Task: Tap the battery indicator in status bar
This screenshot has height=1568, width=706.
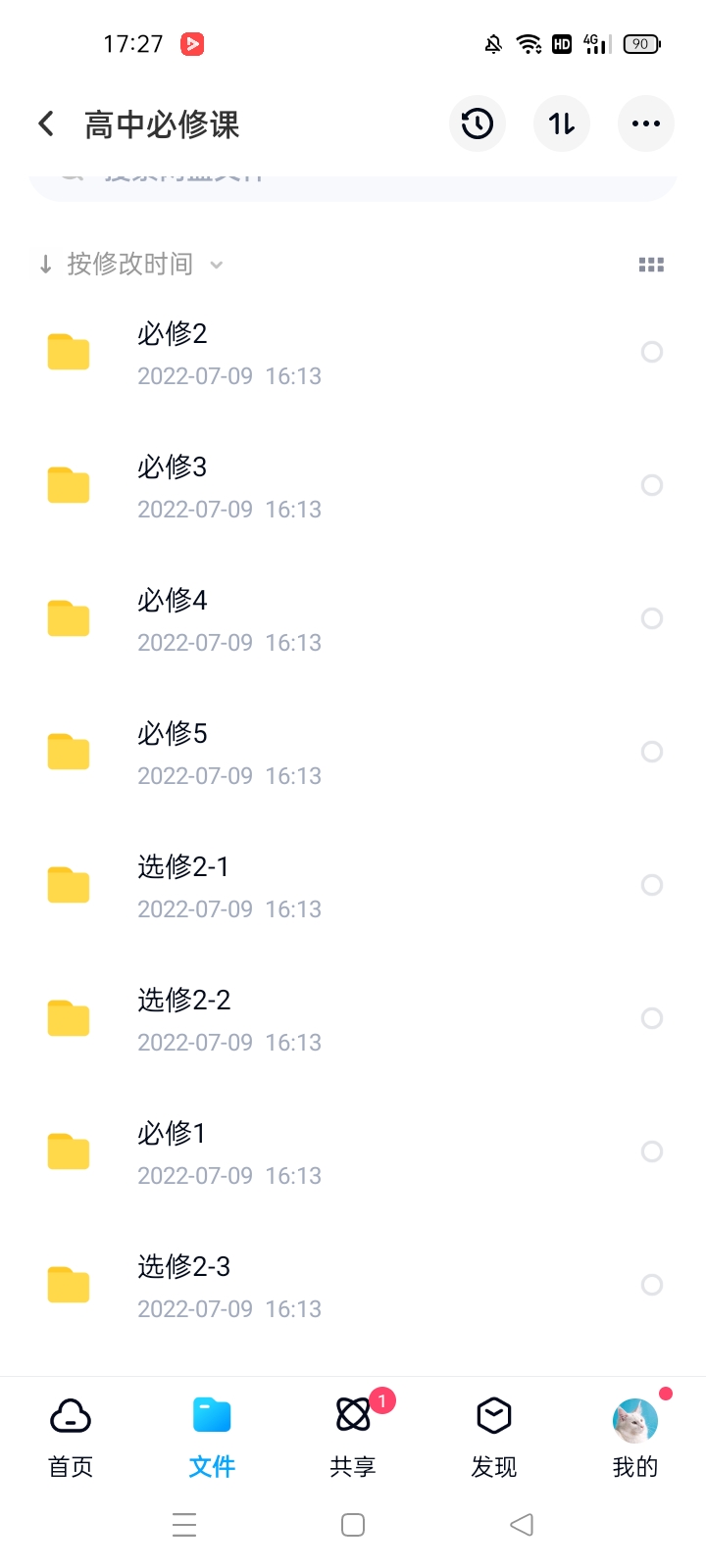Action: click(642, 43)
